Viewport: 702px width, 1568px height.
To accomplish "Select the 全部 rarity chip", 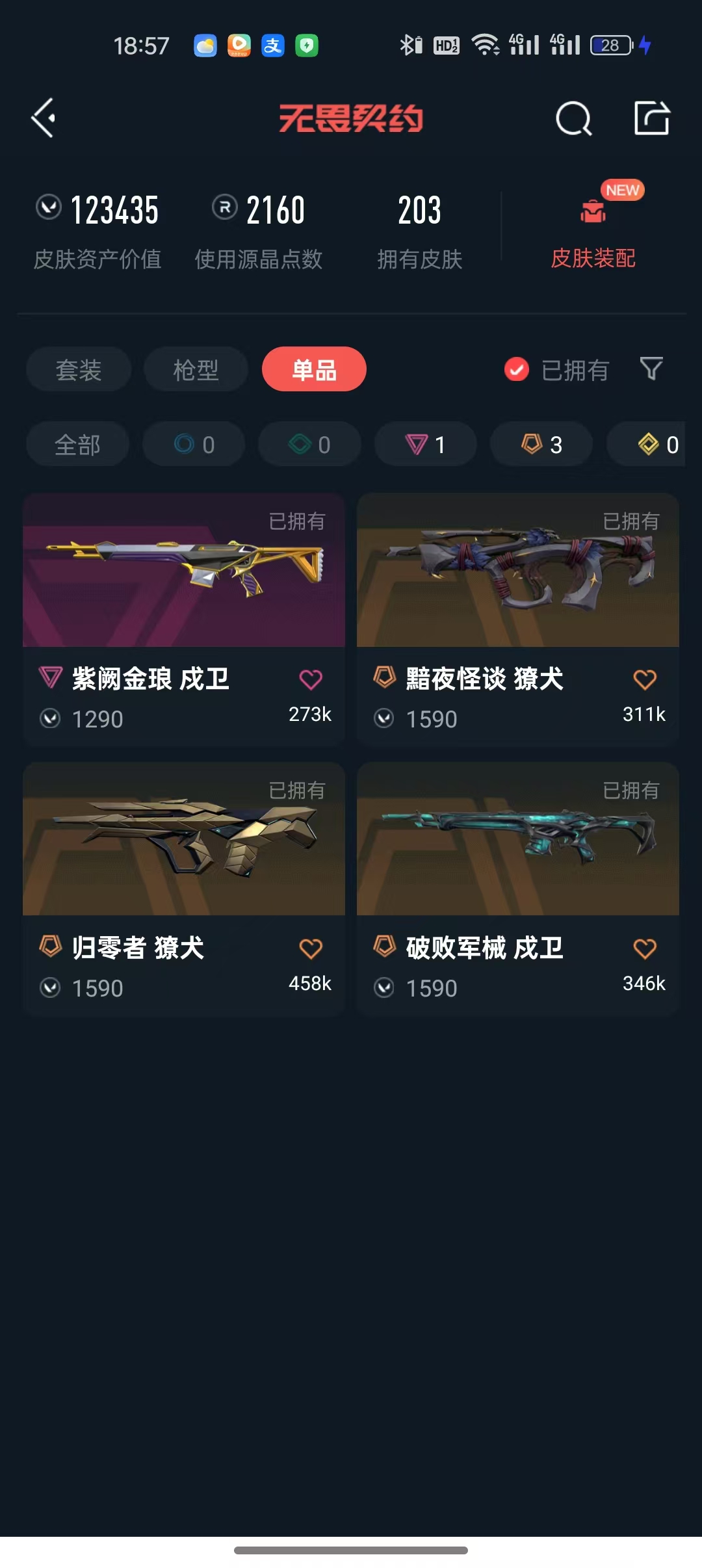I will point(77,445).
